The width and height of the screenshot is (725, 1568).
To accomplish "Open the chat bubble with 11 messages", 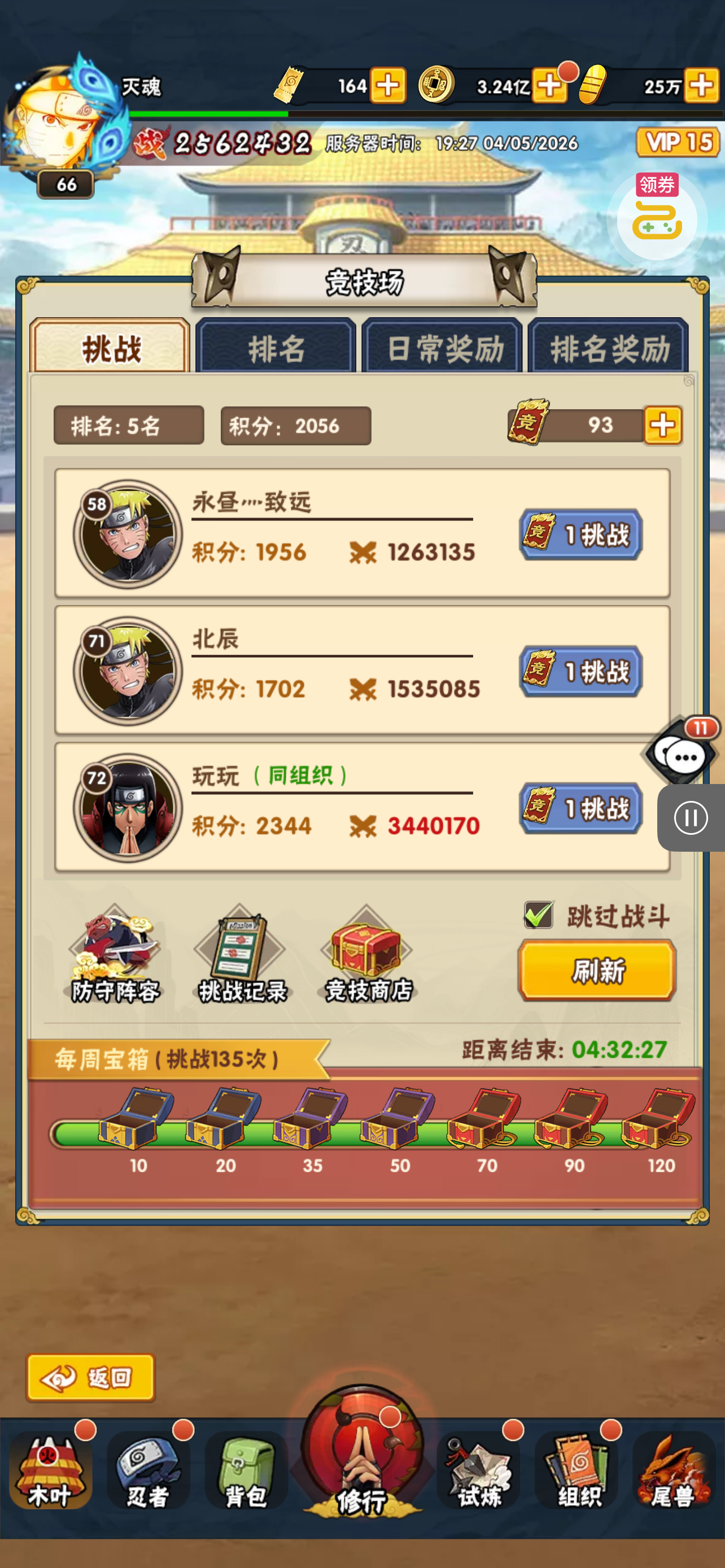I will (682, 755).
